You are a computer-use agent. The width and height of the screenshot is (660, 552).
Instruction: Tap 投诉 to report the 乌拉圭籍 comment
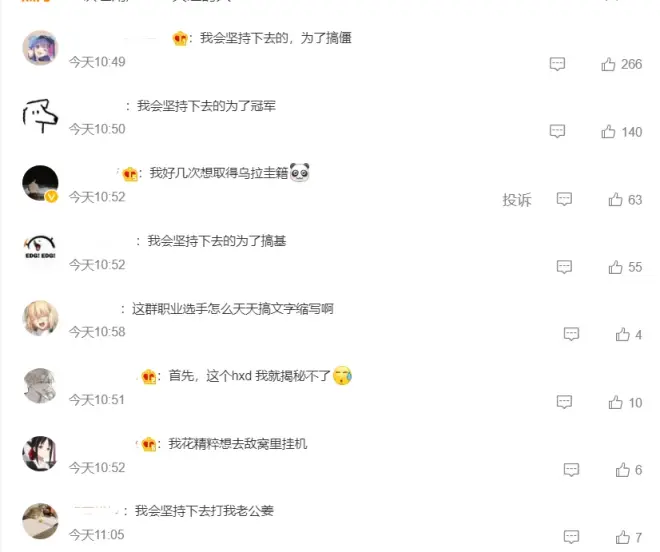coord(516,200)
